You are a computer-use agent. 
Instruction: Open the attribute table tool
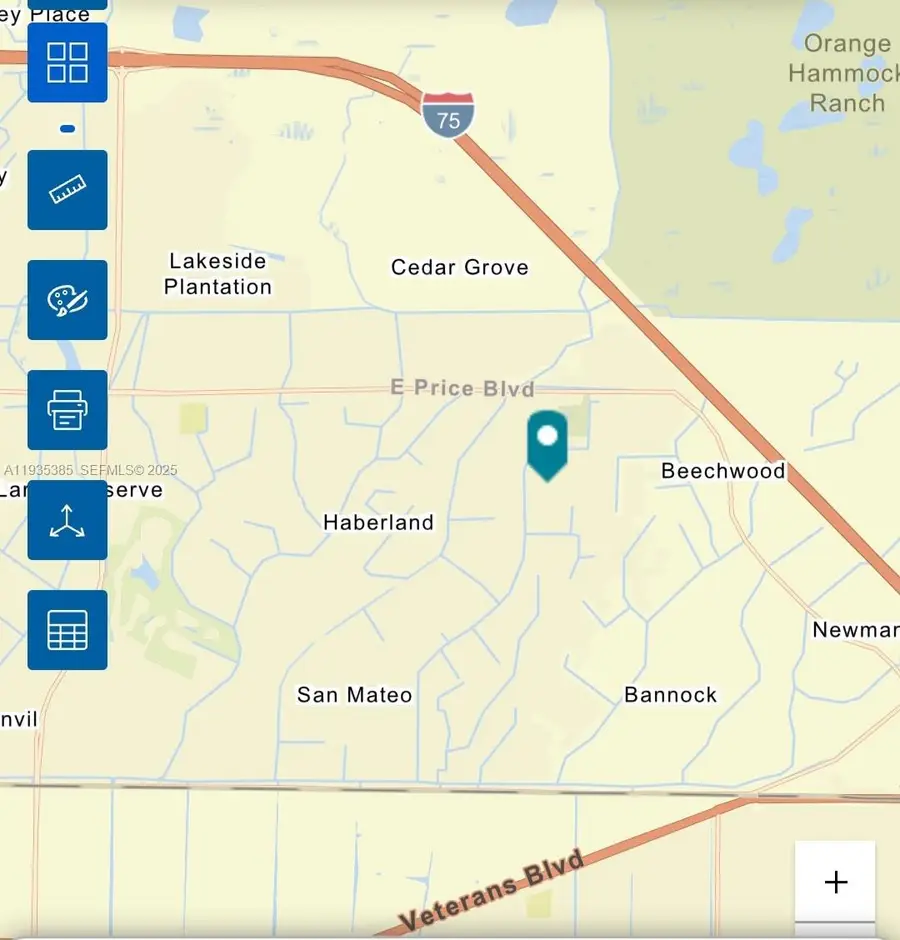pyautogui.click(x=67, y=630)
